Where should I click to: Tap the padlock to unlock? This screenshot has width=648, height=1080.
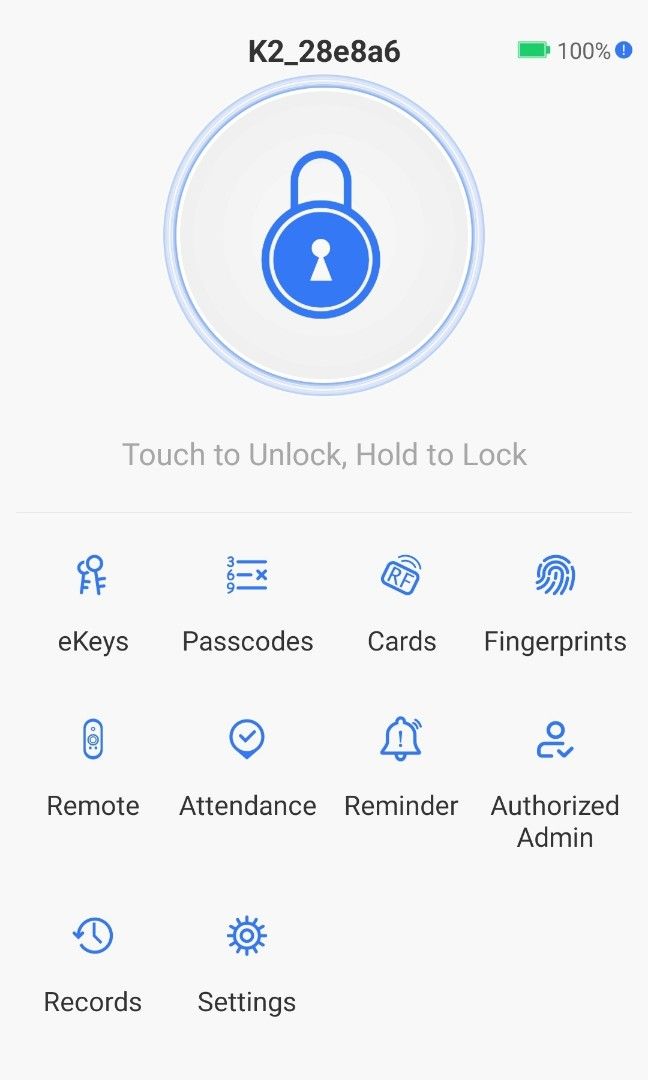click(x=324, y=236)
